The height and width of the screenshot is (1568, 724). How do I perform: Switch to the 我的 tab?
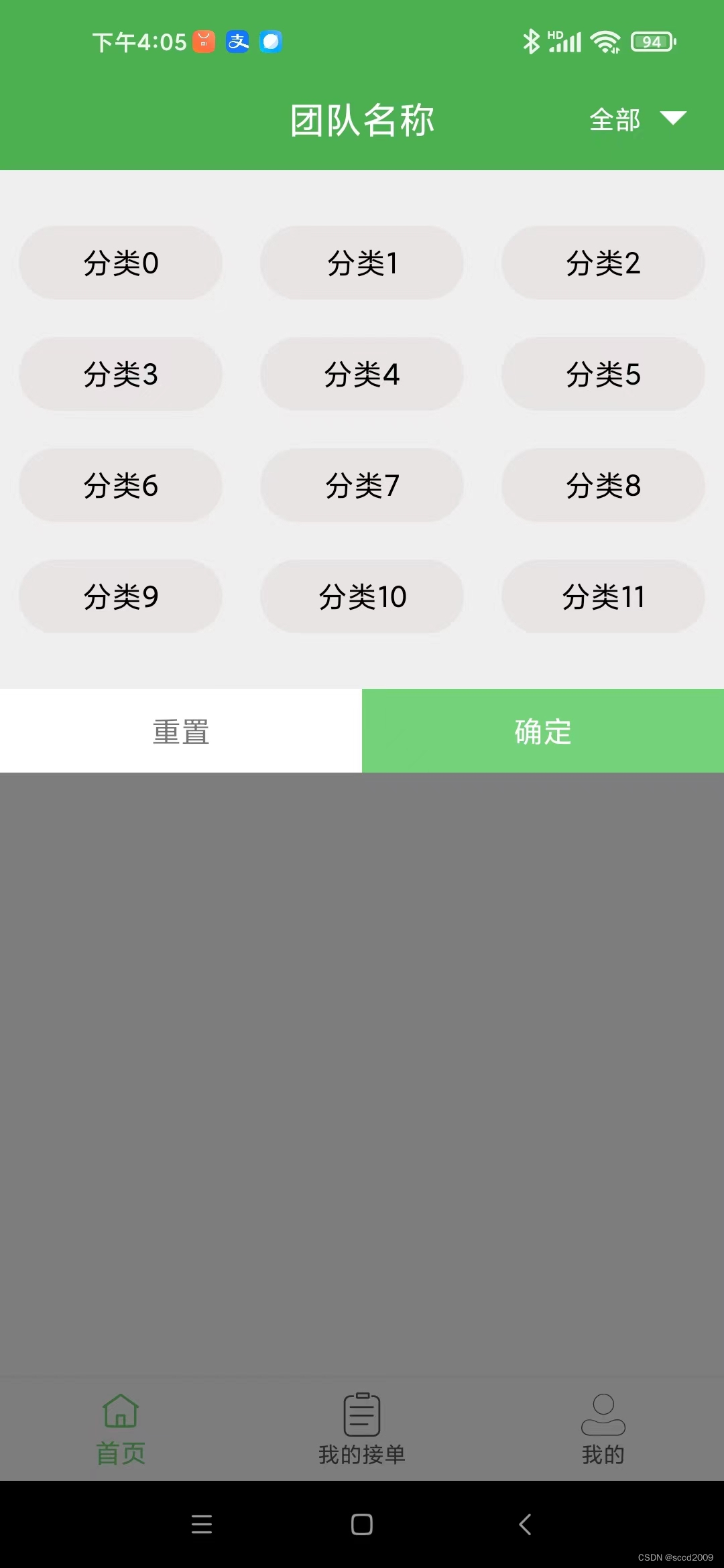pyautogui.click(x=603, y=1434)
